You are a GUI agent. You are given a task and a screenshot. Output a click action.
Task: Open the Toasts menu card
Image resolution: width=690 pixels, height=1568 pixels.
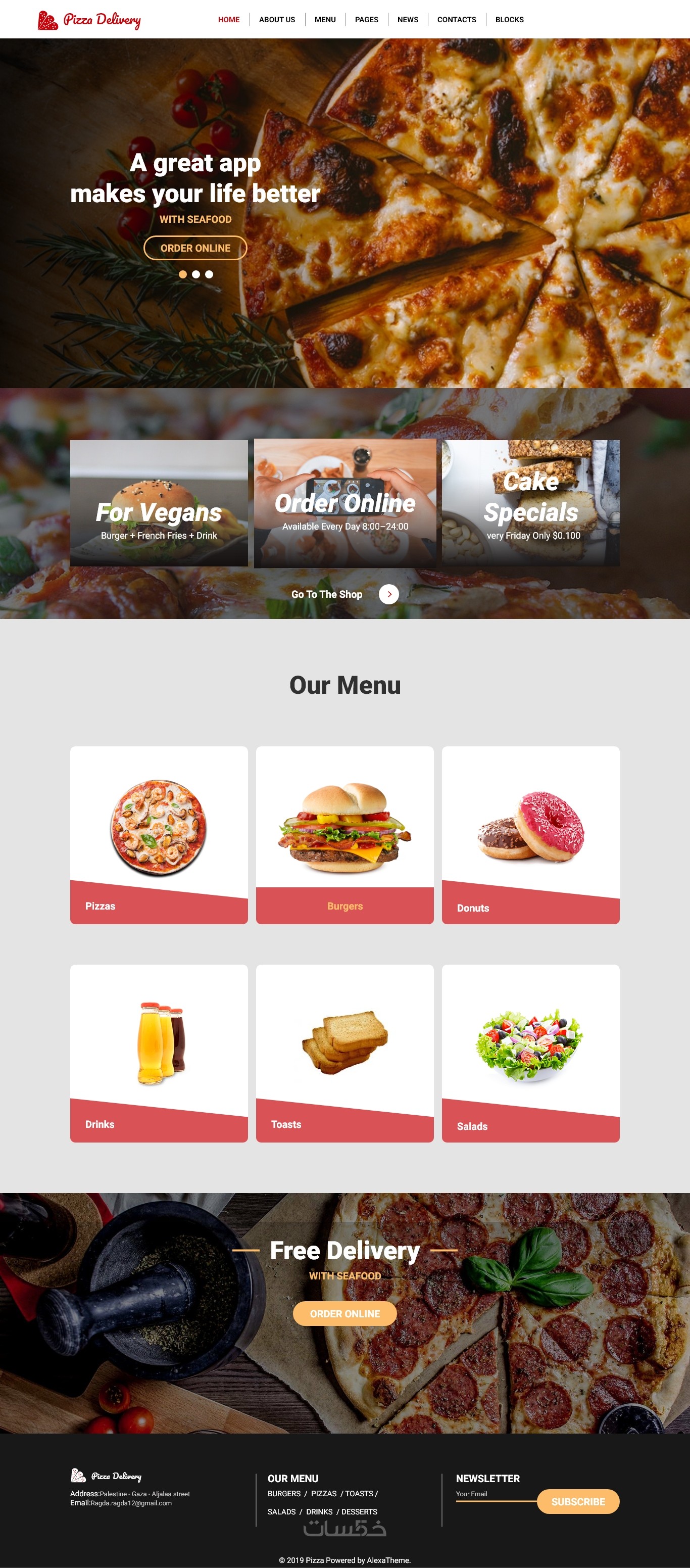(x=344, y=1053)
